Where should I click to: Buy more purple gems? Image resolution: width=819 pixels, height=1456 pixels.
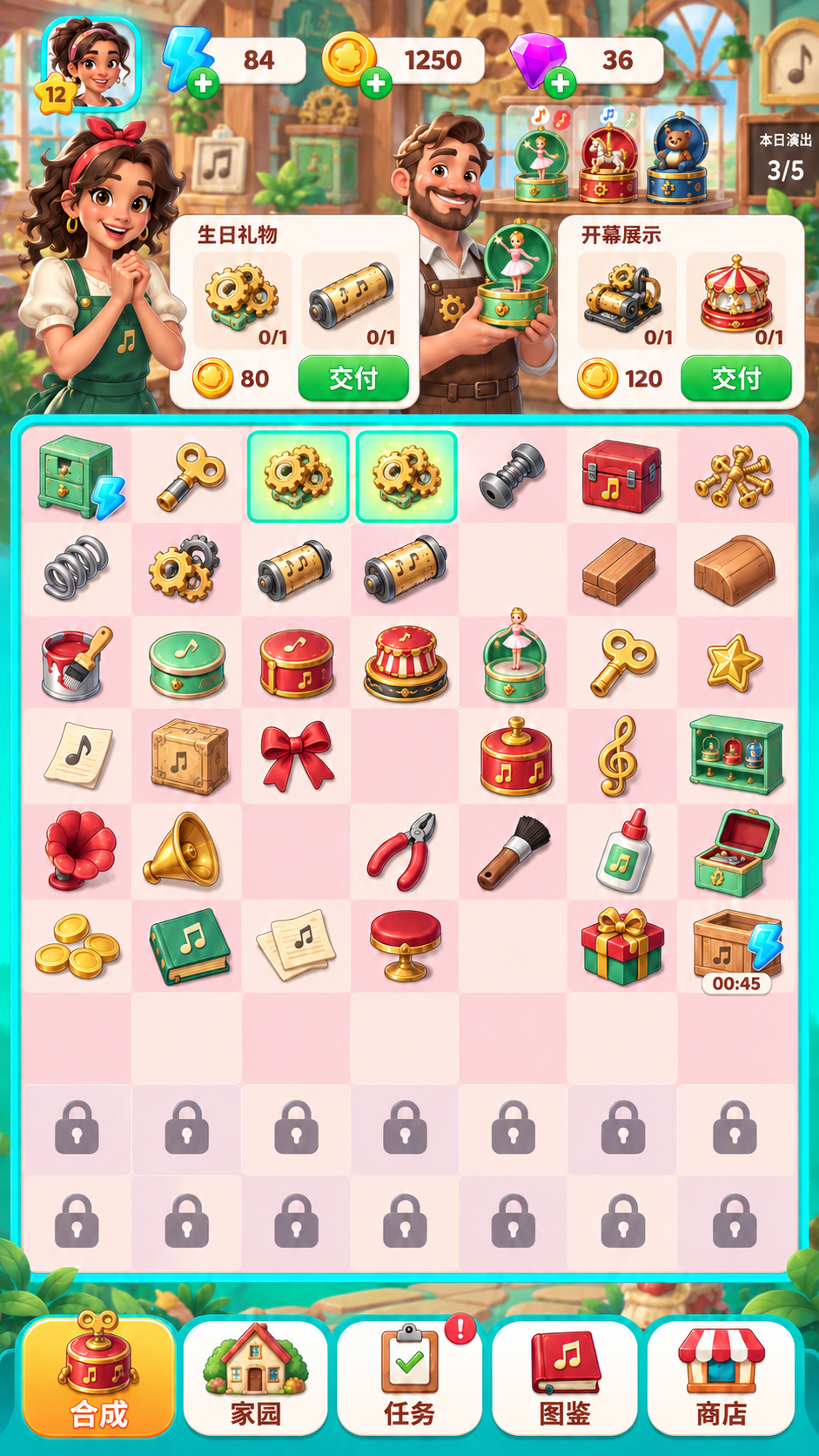click(561, 84)
